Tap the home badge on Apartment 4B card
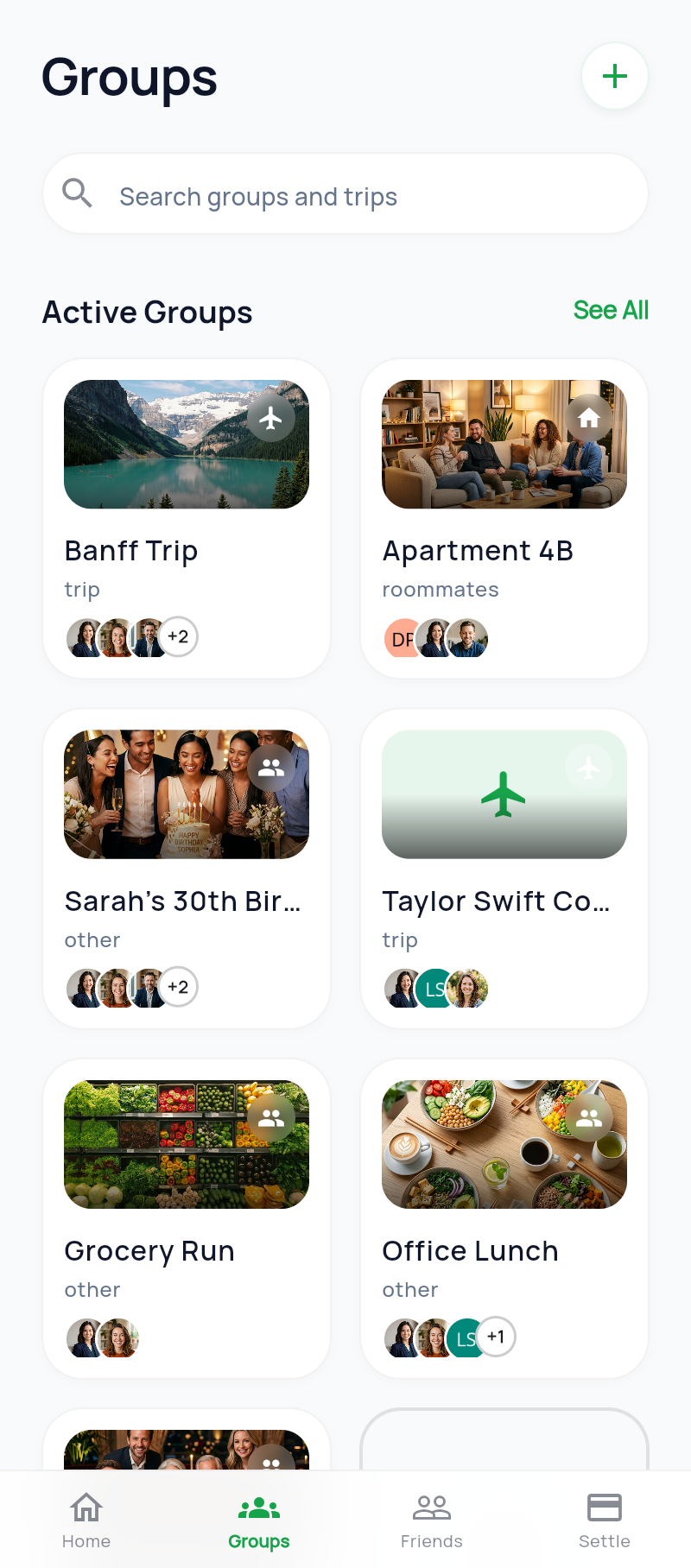Image resolution: width=691 pixels, height=1568 pixels. pyautogui.click(x=590, y=417)
